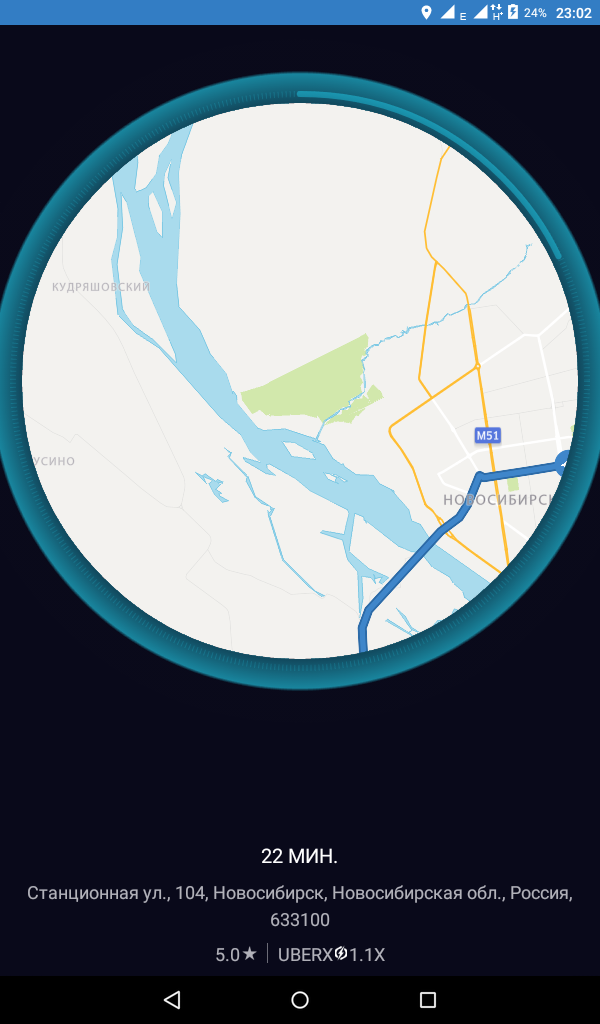Accept the trip request on circular map
This screenshot has height=1024, width=600.
[x=300, y=380]
